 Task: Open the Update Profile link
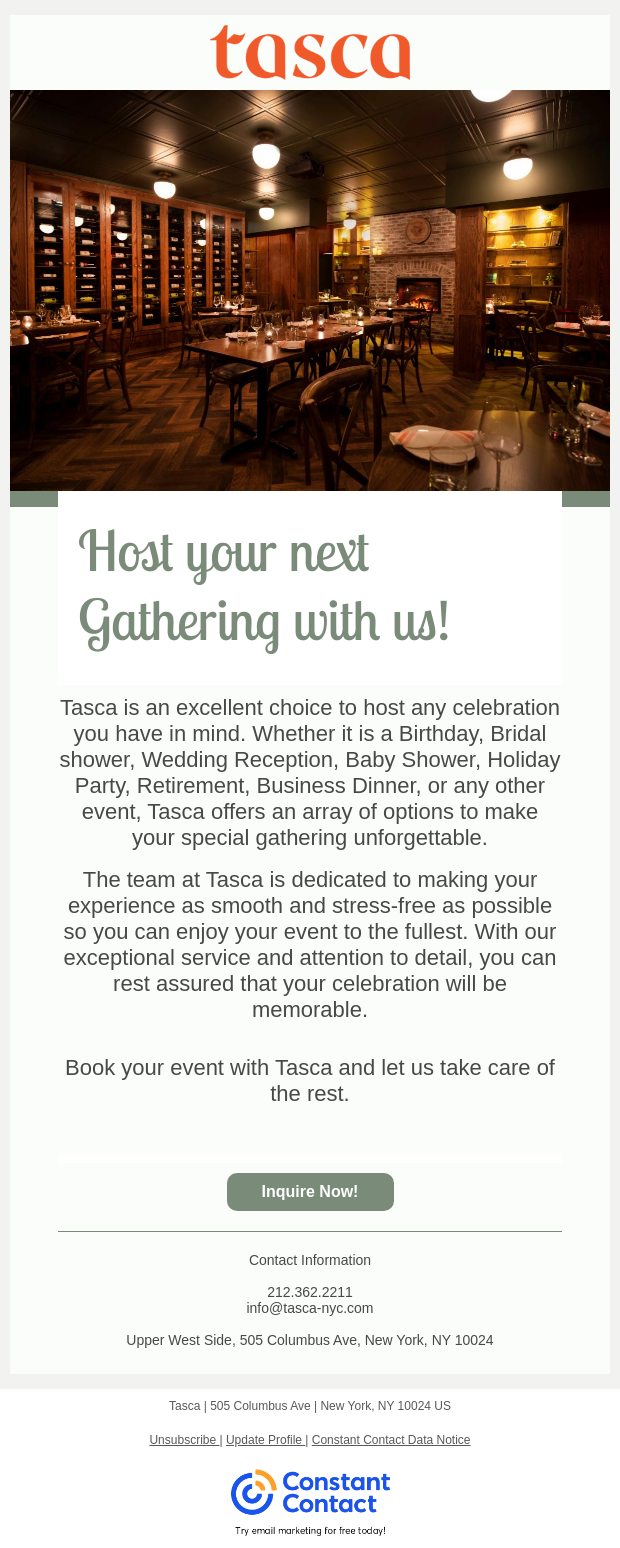pyautogui.click(x=264, y=1440)
